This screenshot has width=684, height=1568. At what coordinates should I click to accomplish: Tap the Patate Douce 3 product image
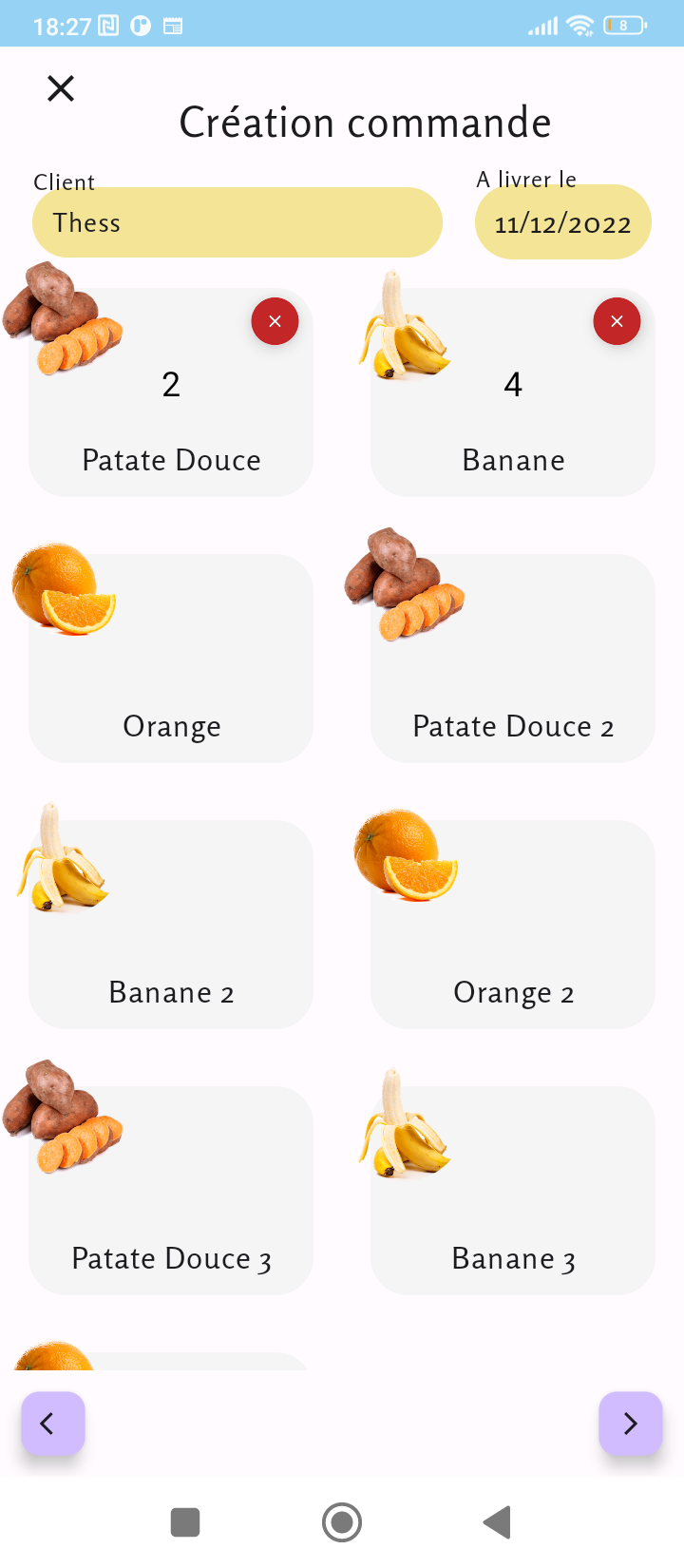tap(63, 1121)
